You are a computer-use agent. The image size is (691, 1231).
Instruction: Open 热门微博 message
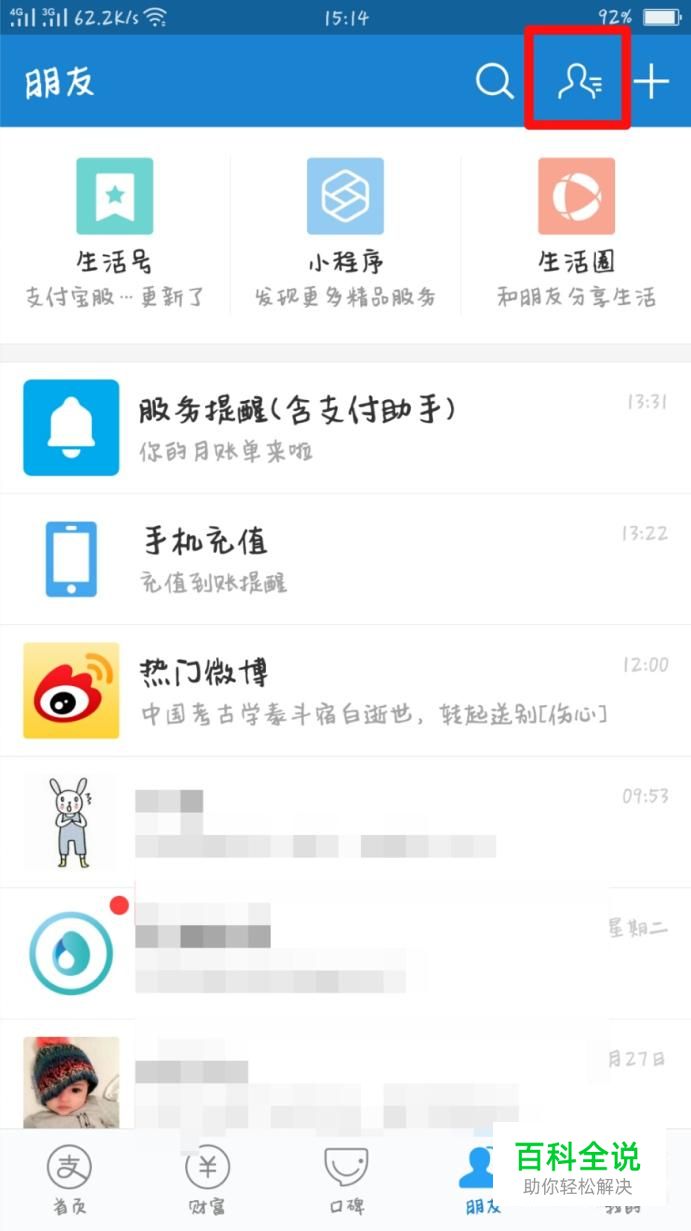(345, 690)
